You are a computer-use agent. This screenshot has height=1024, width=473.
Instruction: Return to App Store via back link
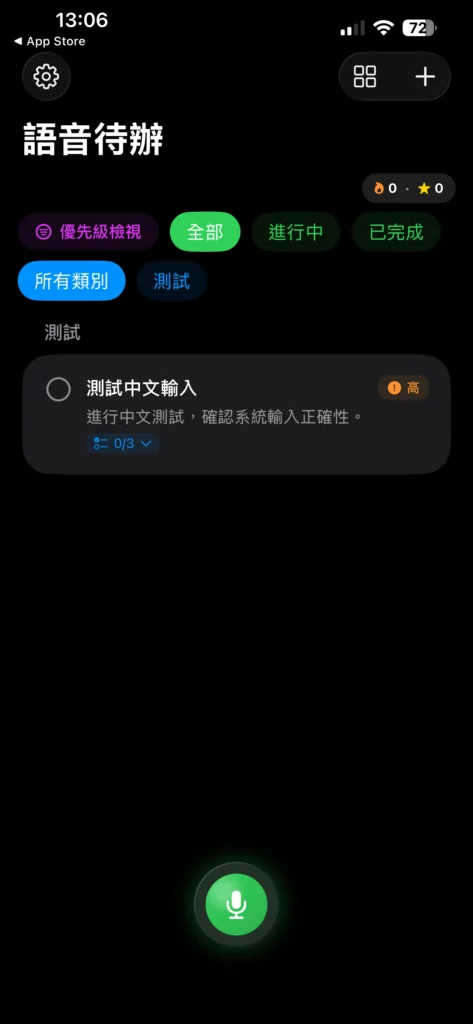[x=50, y=41]
